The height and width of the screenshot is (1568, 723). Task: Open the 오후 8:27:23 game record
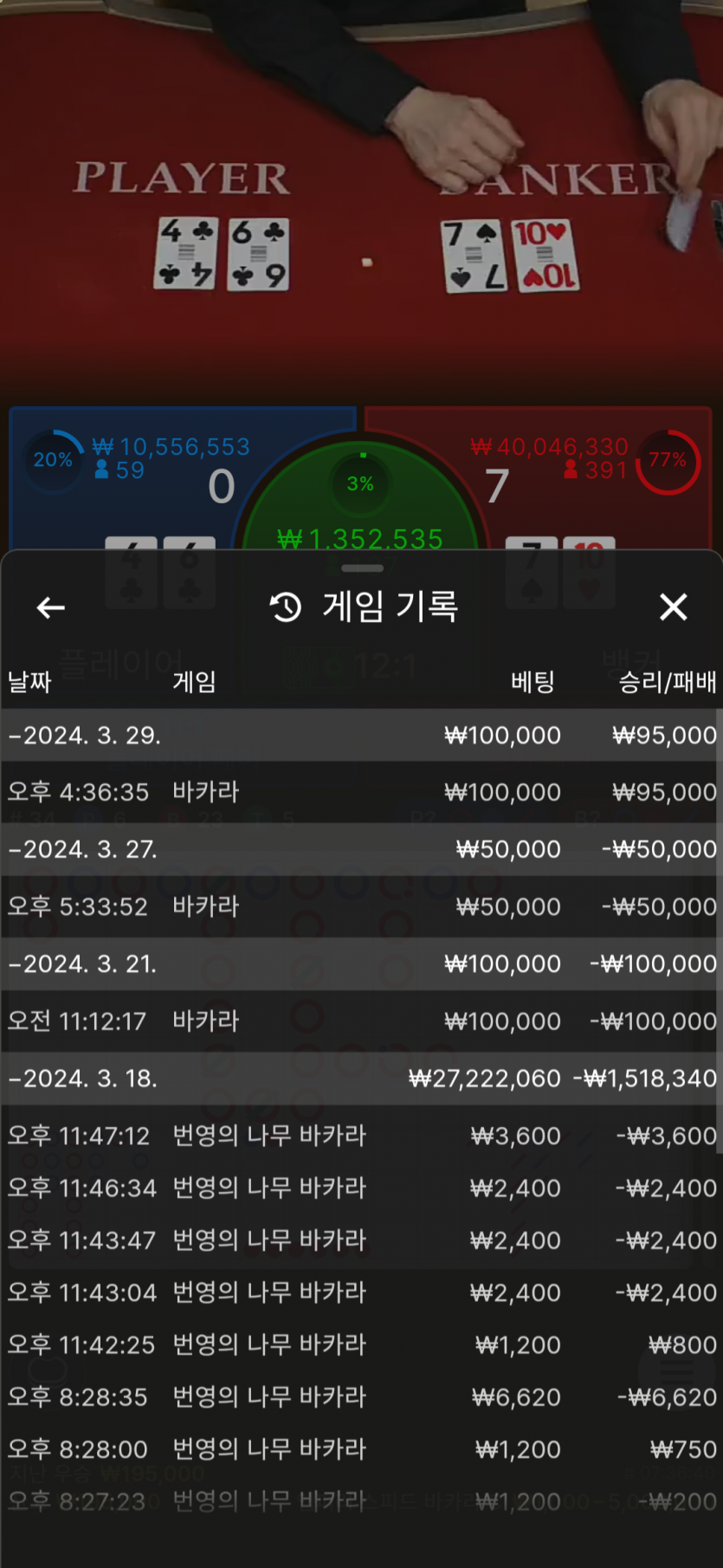(361, 1500)
